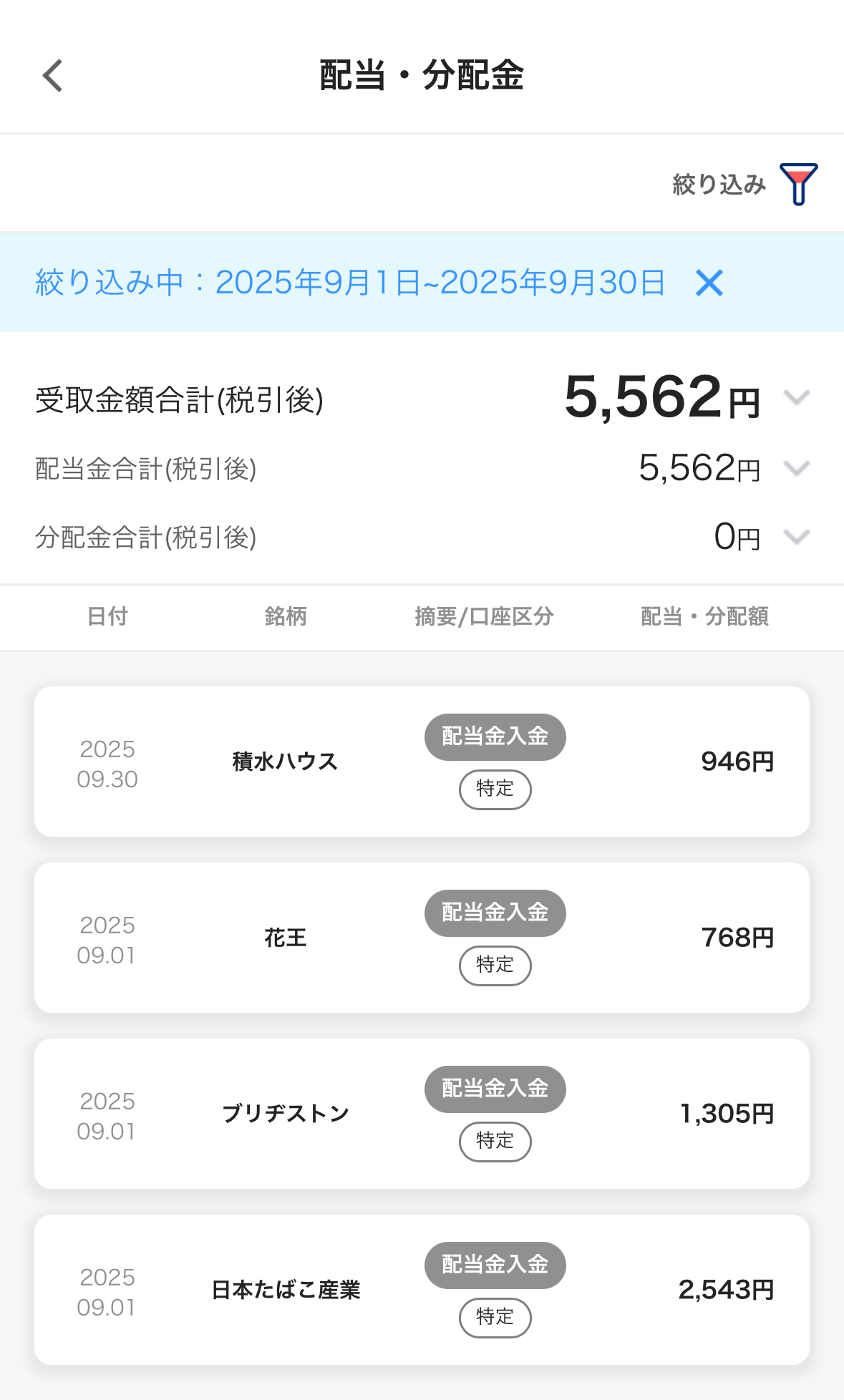Open the 花王 dividend entry
This screenshot has height=1400, width=844.
(x=422, y=938)
